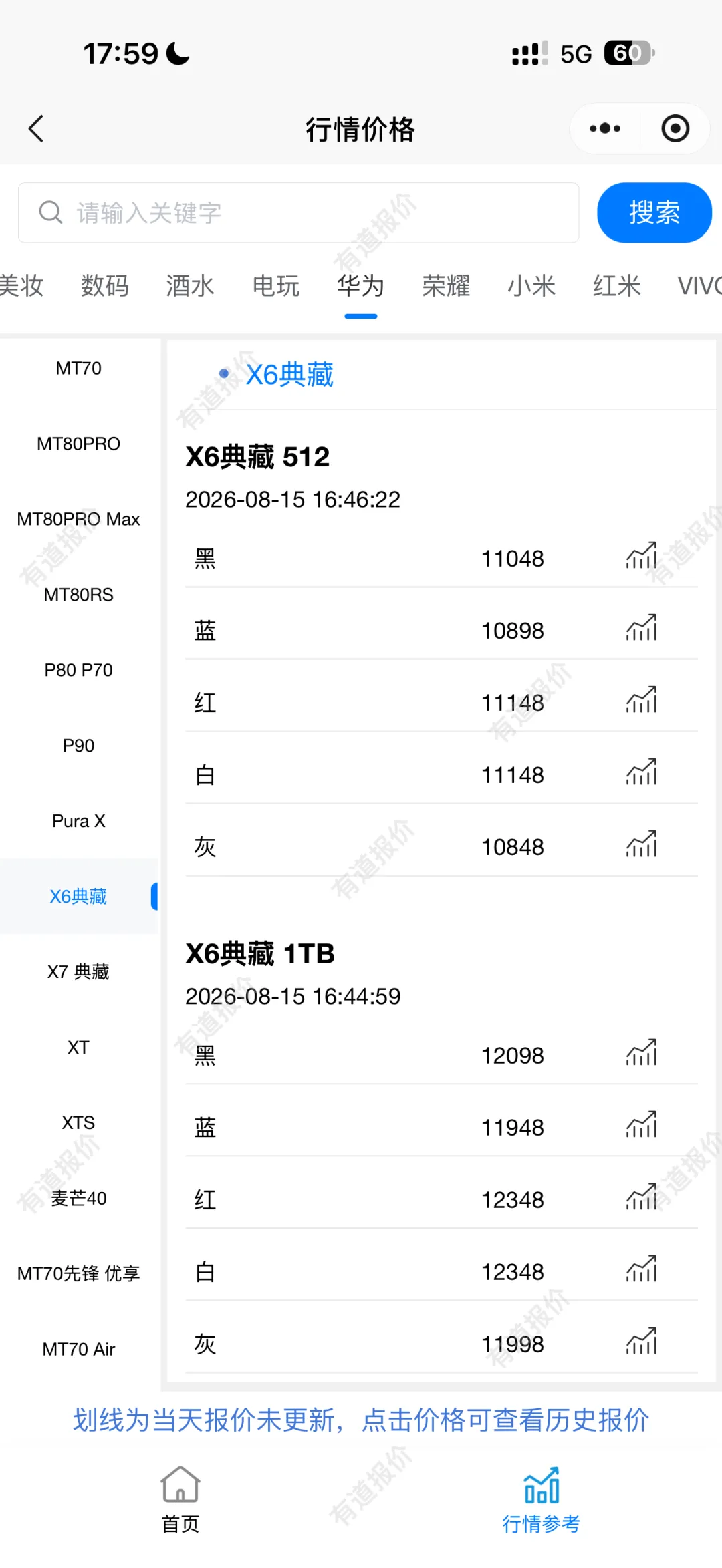Open the 麦芒40 model entry
The height and width of the screenshot is (1568, 722).
click(79, 1199)
